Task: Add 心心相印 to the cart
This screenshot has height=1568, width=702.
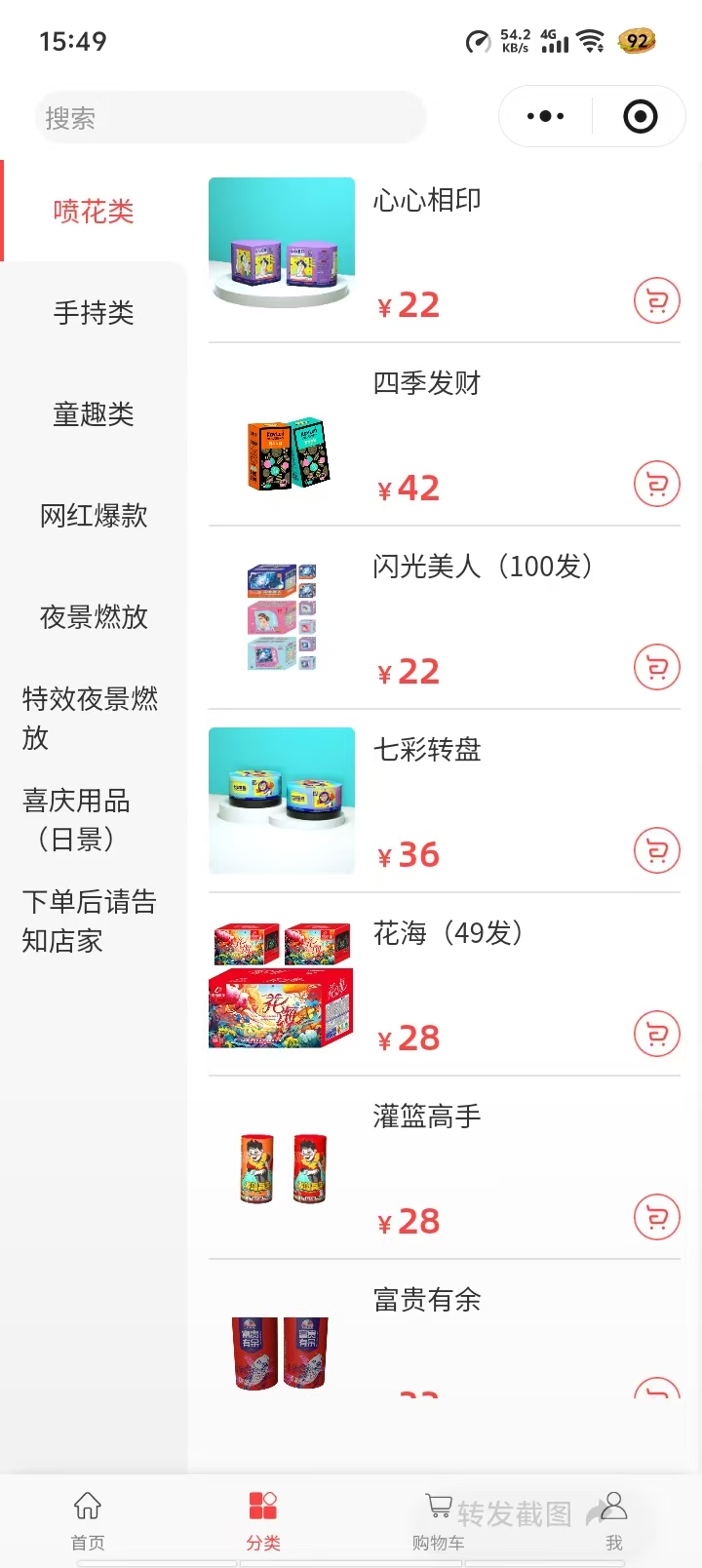Action: 657,301
